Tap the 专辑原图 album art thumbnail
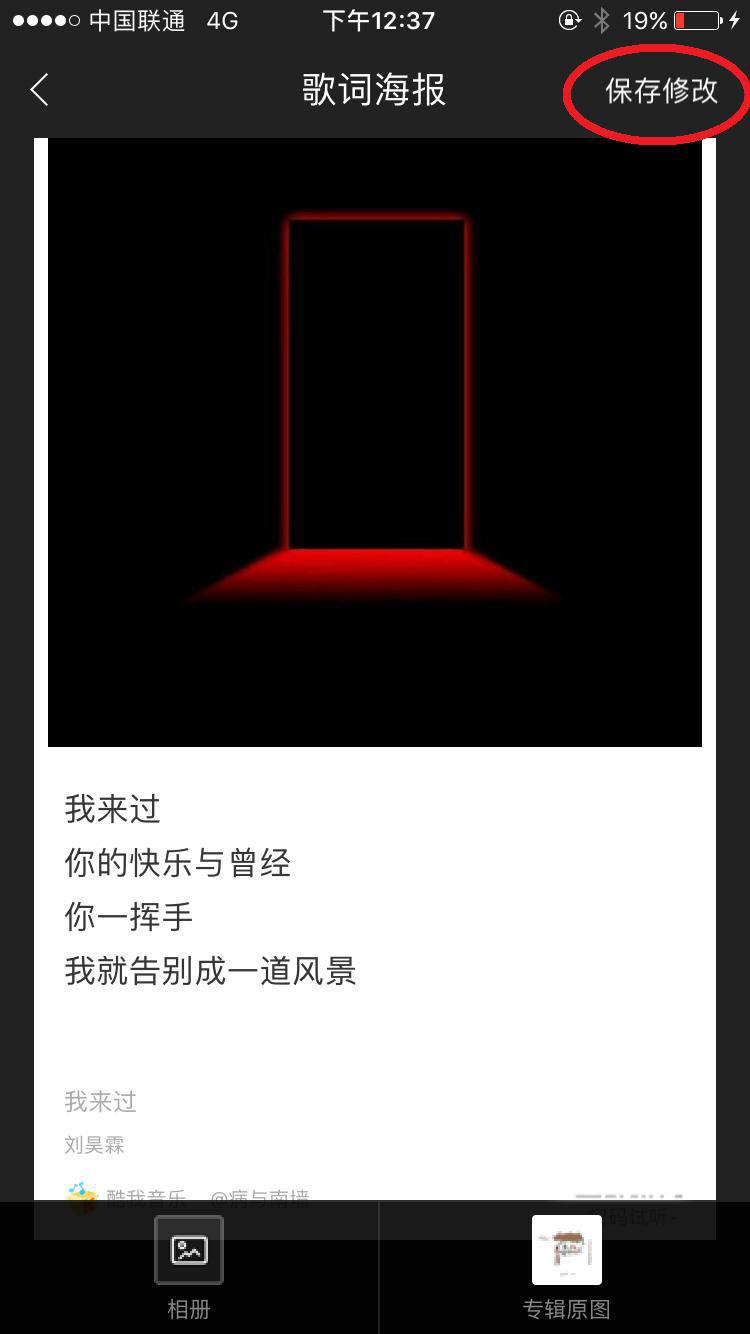 coord(566,1249)
